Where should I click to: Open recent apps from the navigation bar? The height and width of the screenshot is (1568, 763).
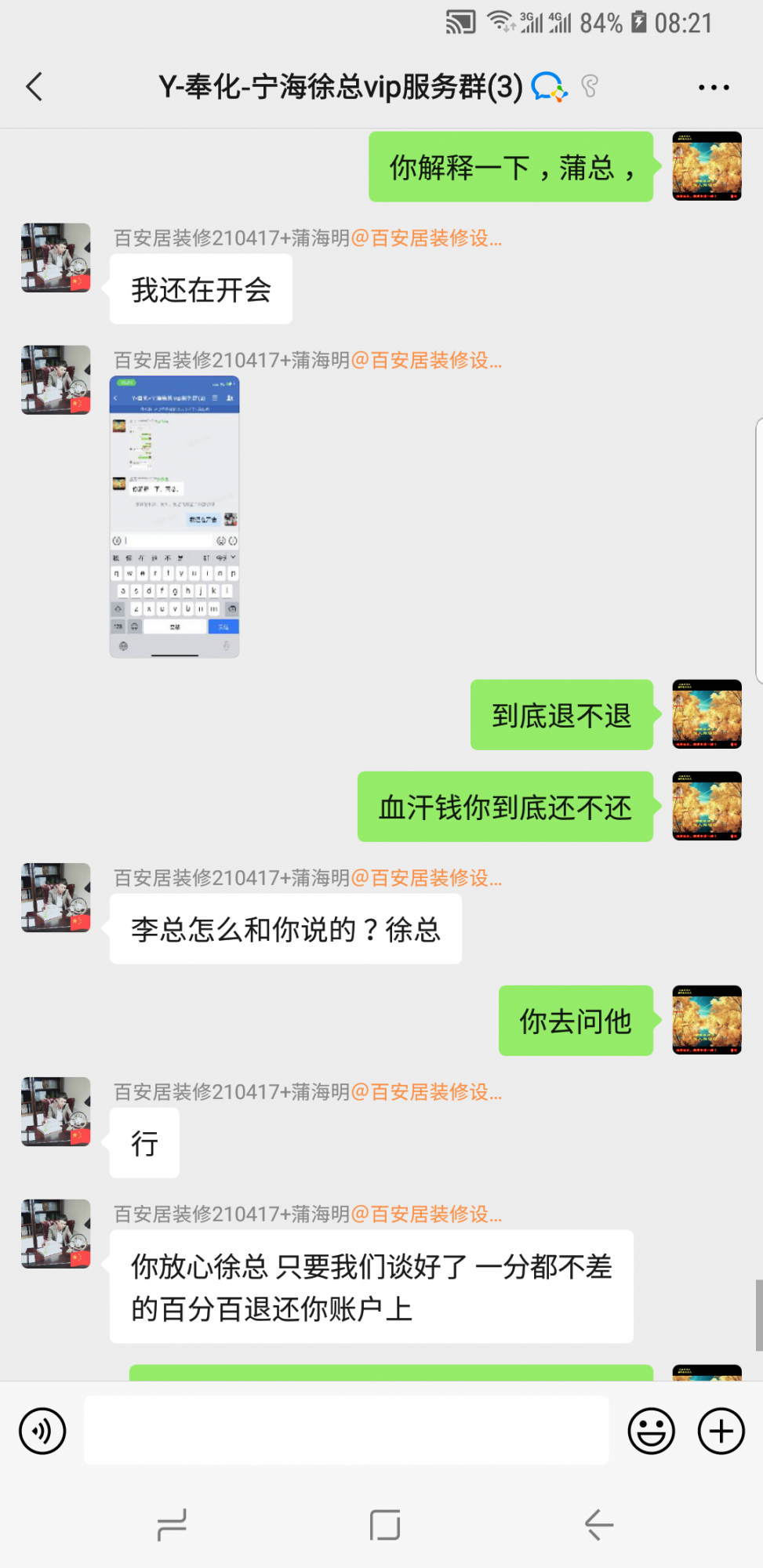(172, 1525)
